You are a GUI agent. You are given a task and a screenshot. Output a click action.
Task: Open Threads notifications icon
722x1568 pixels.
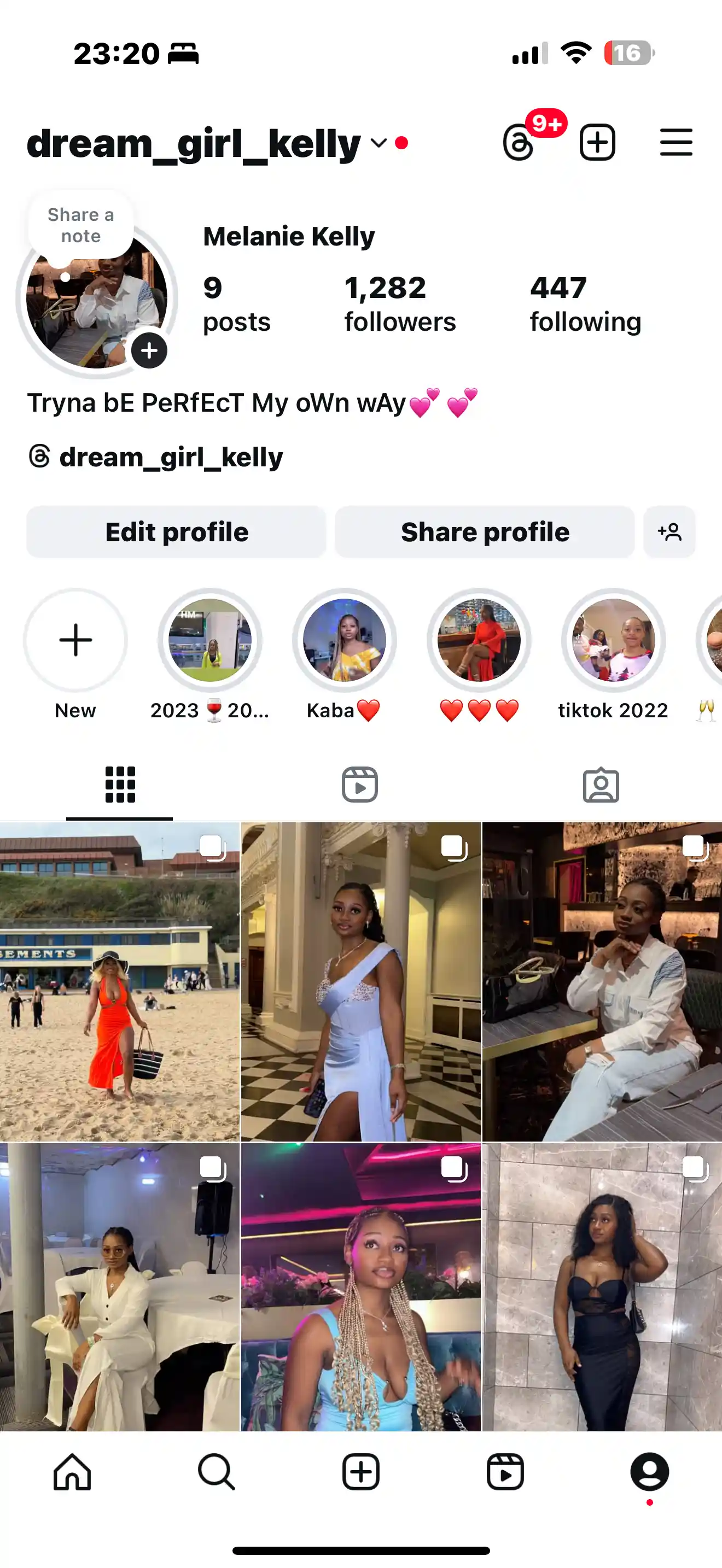[519, 143]
